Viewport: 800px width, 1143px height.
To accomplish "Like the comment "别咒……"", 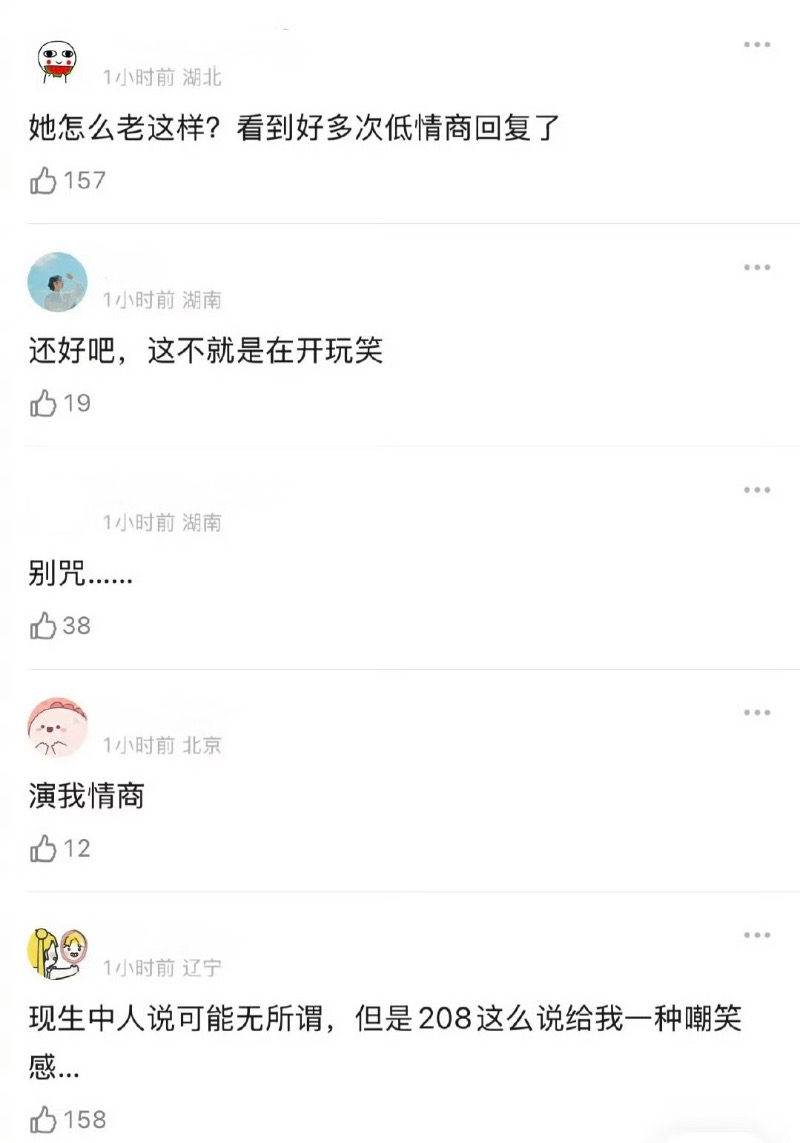I will (44, 627).
